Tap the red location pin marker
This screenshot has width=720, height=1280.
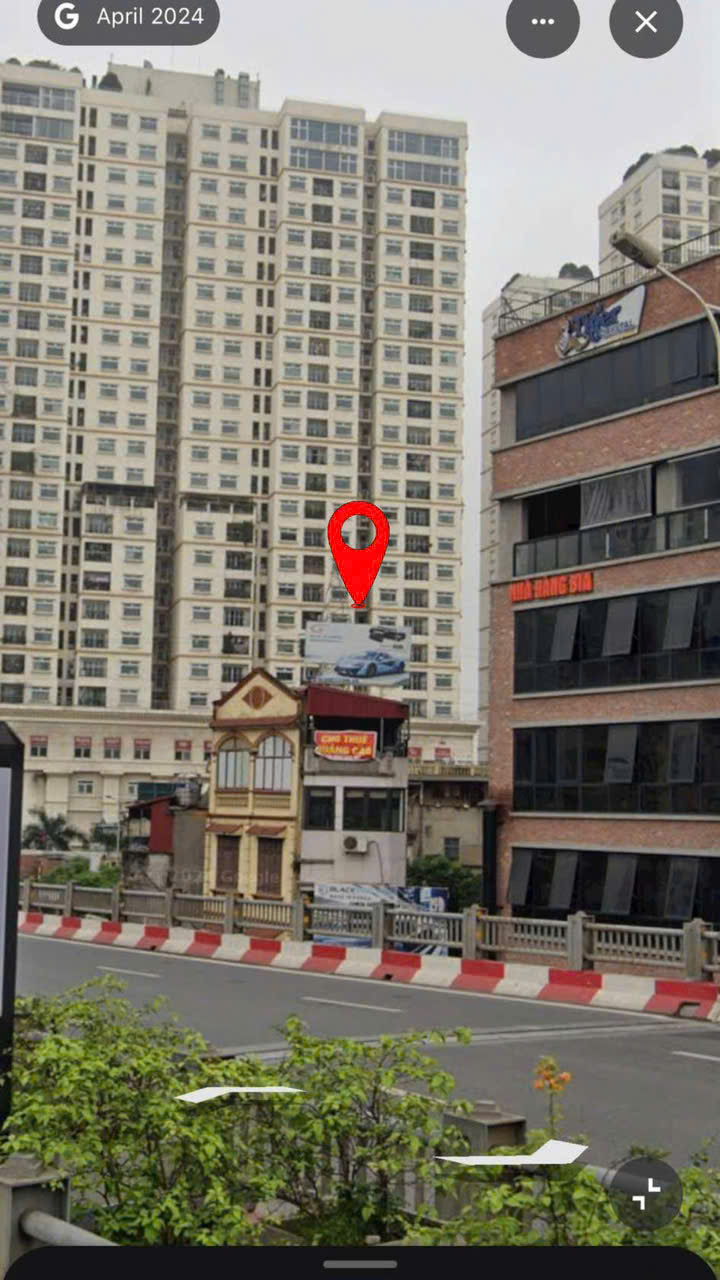[358, 548]
